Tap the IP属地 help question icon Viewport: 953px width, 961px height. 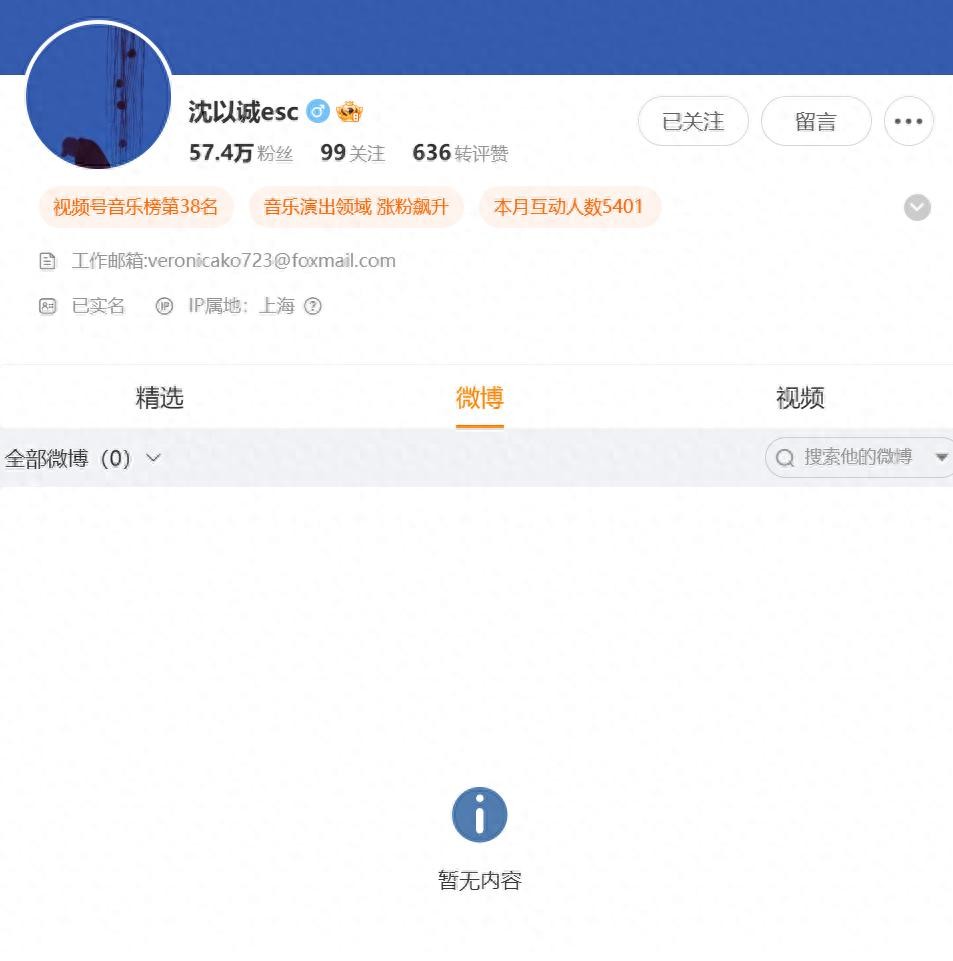coord(313,306)
